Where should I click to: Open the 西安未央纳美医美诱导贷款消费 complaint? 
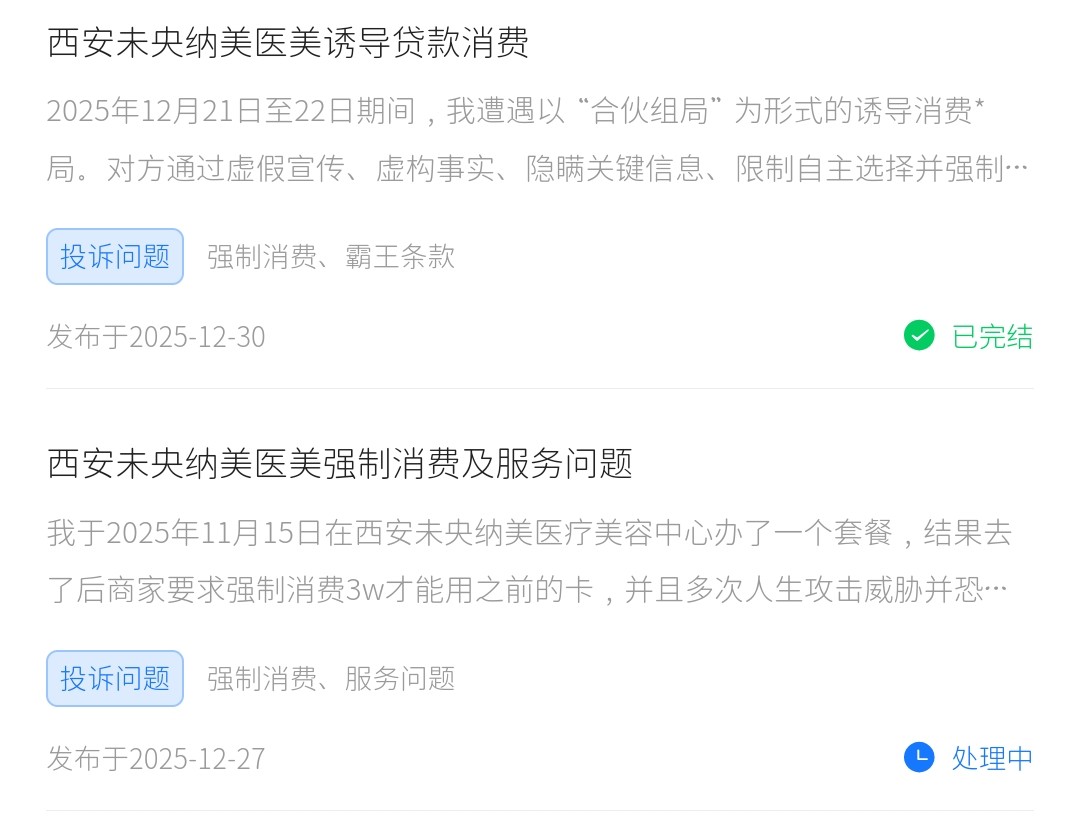coord(288,43)
